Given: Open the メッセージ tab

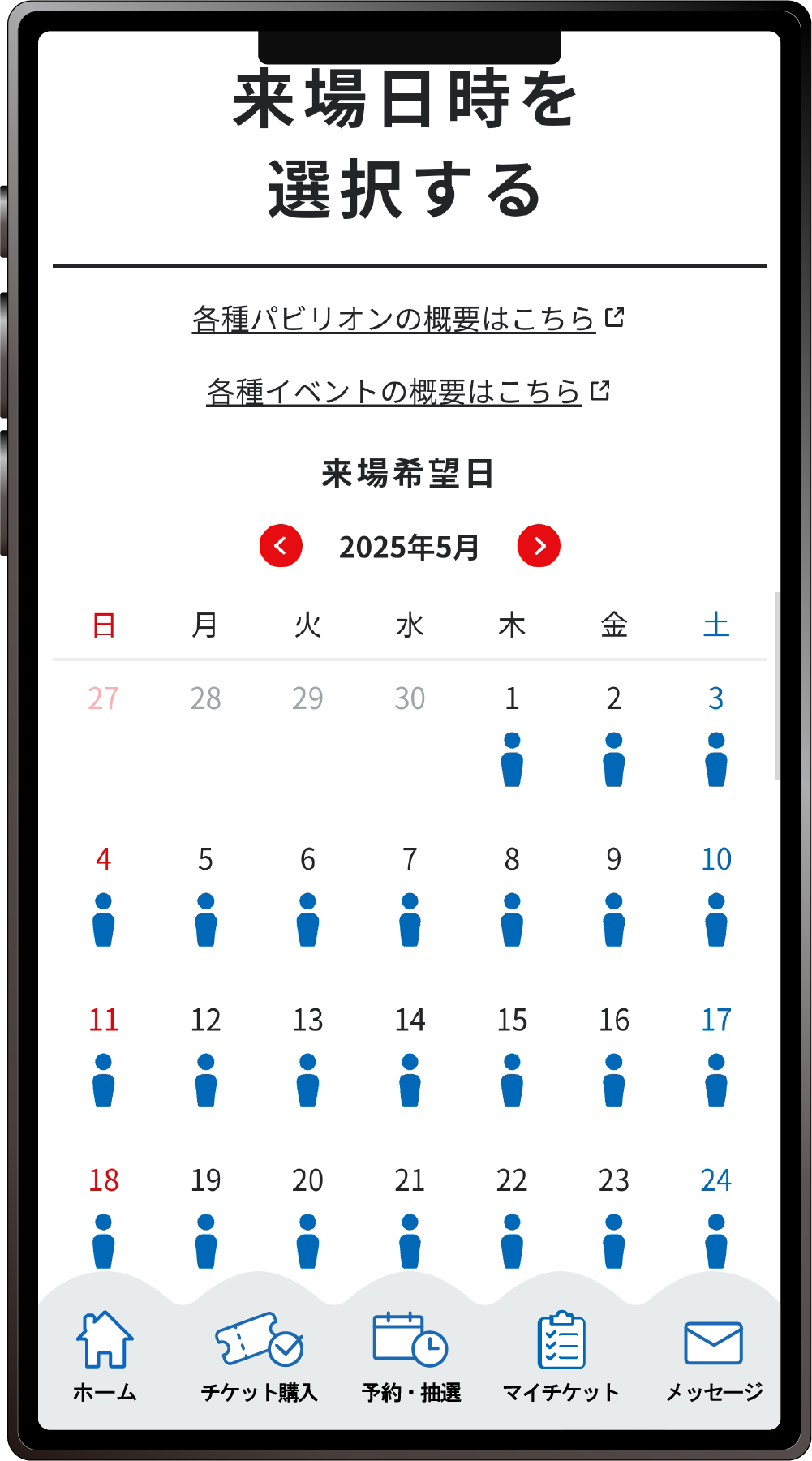Looking at the screenshot, I should click(x=714, y=1356).
